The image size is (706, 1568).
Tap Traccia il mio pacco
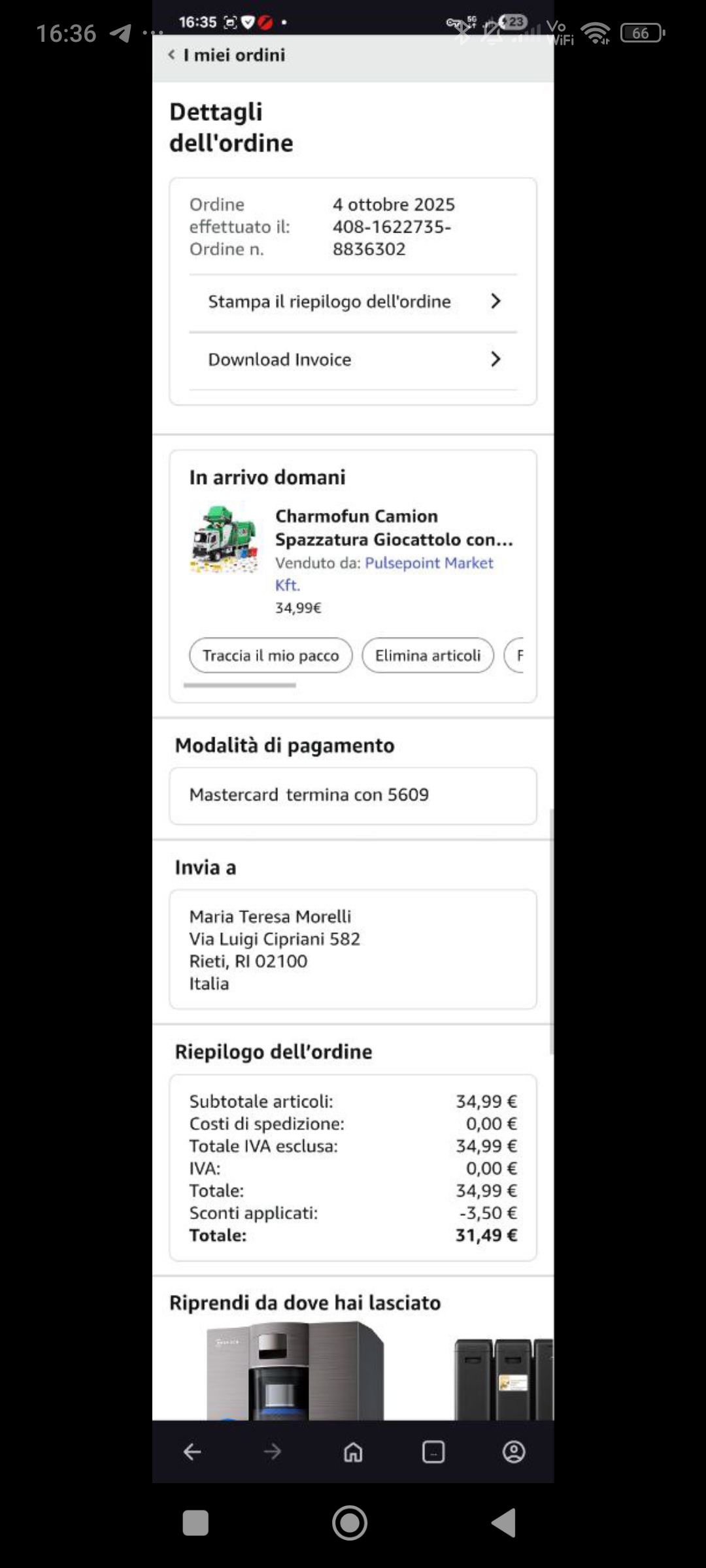point(271,655)
